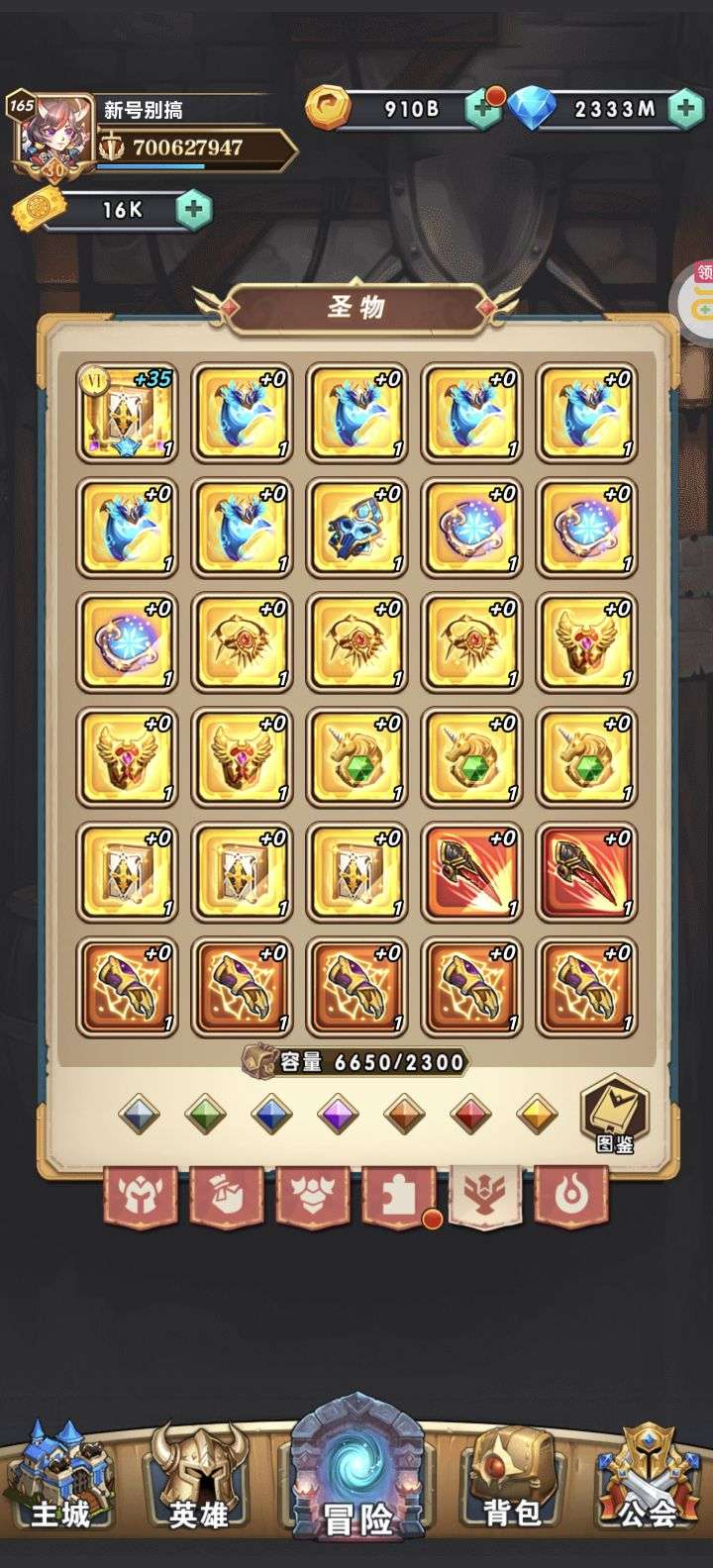
Task: Filter relics by the red gem
Action: pos(469,1115)
